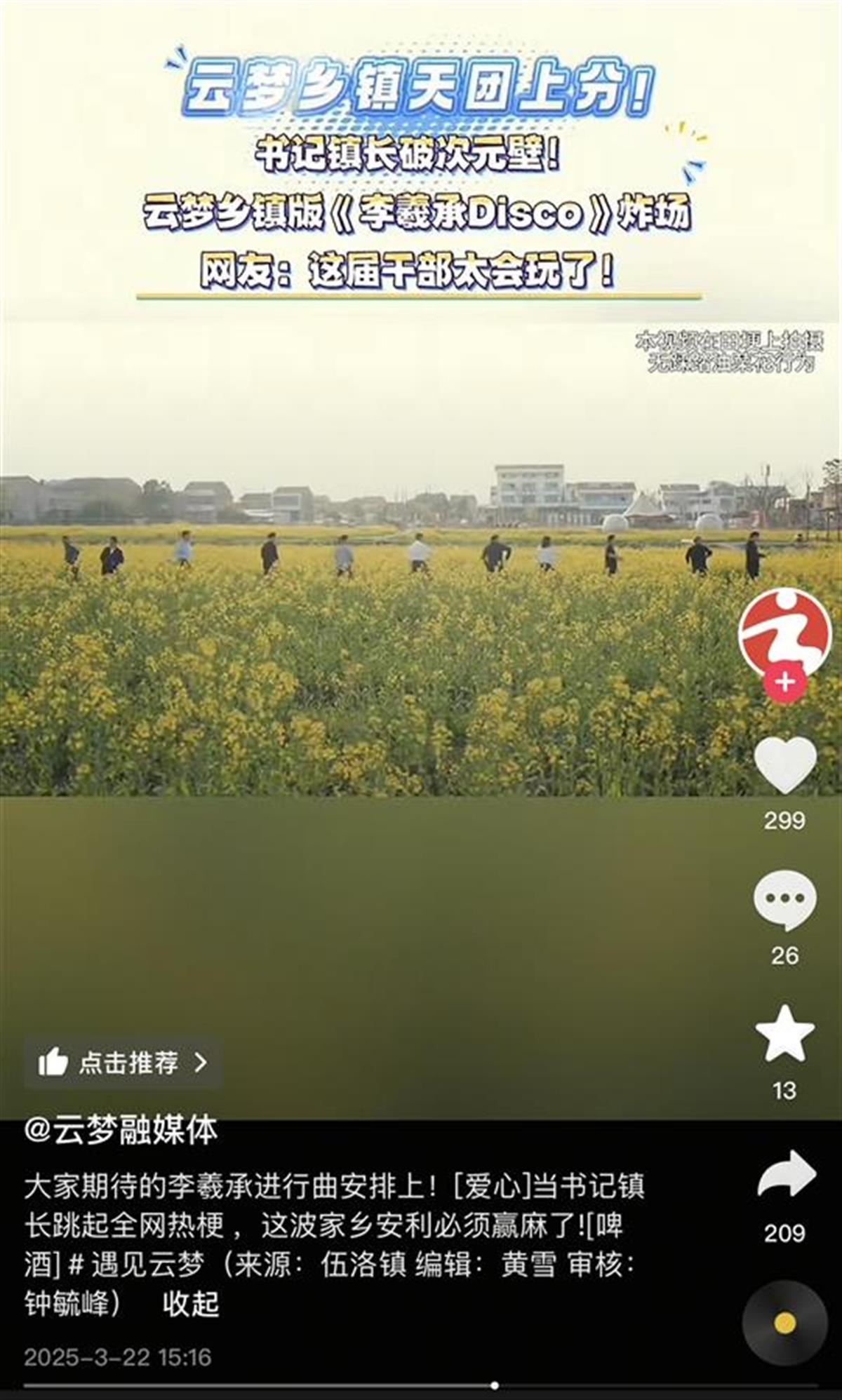This screenshot has width=842, height=1400.
Task: Expand recommendations via the chevron after 点击推荐
Action: coord(201,1063)
